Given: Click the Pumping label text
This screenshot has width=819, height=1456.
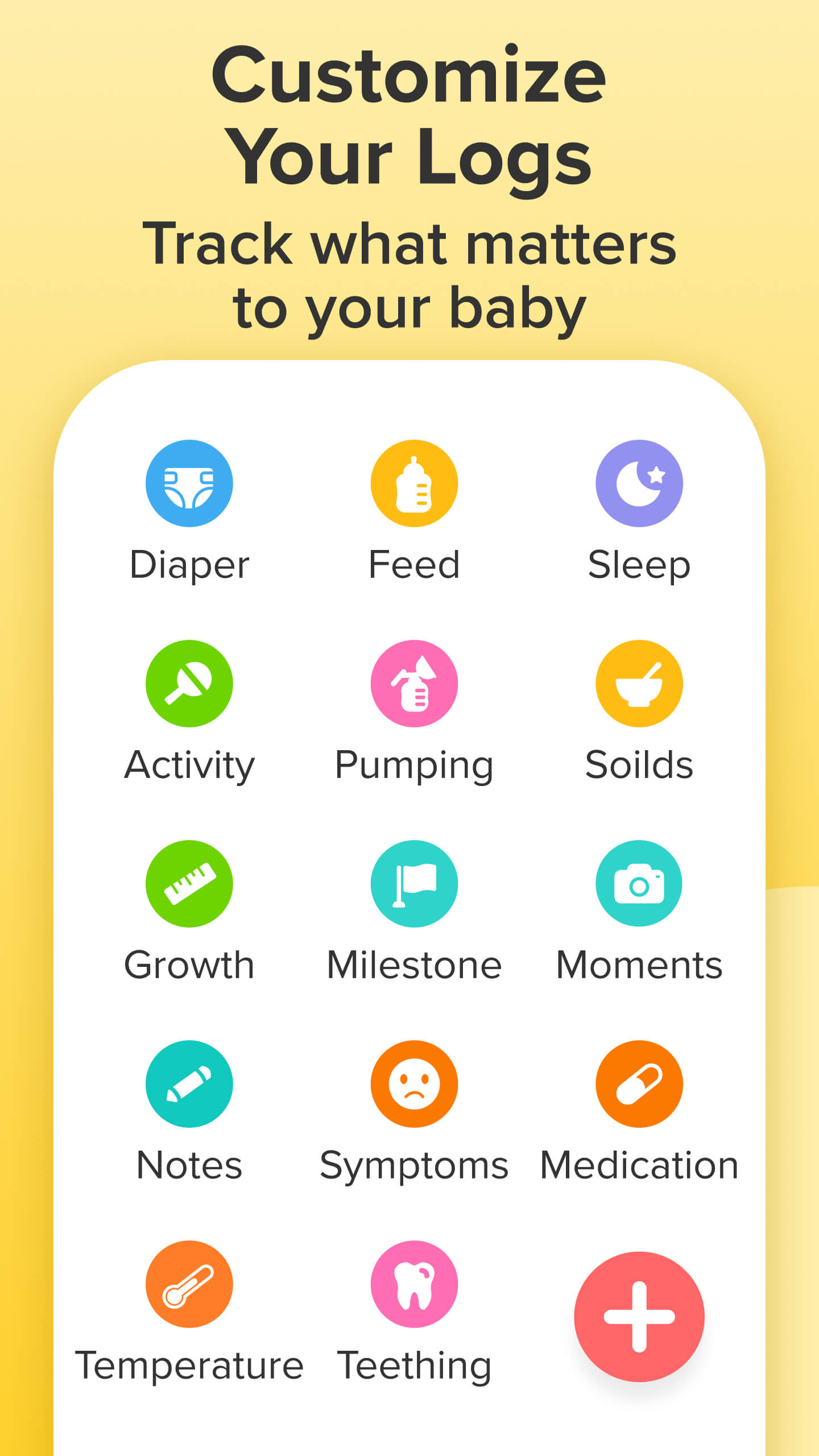Looking at the screenshot, I should pos(413,764).
